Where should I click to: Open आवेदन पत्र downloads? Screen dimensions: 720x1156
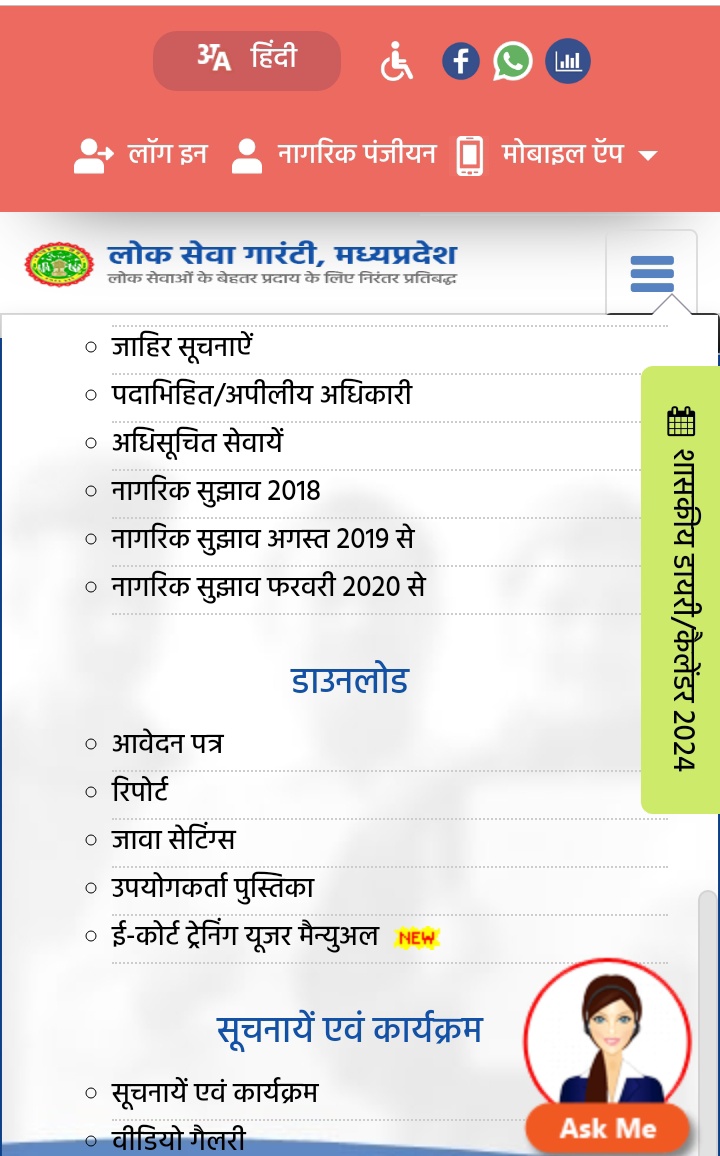click(x=167, y=744)
